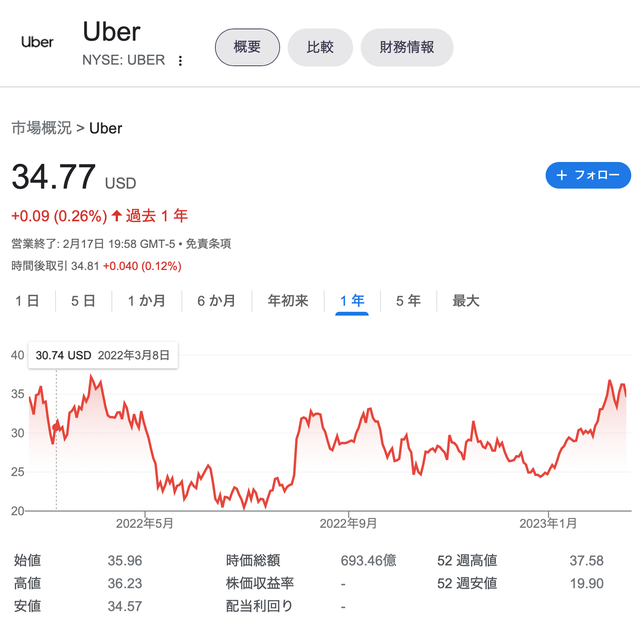View the 最大 chart range
This screenshot has width=640, height=635.
pyautogui.click(x=466, y=300)
